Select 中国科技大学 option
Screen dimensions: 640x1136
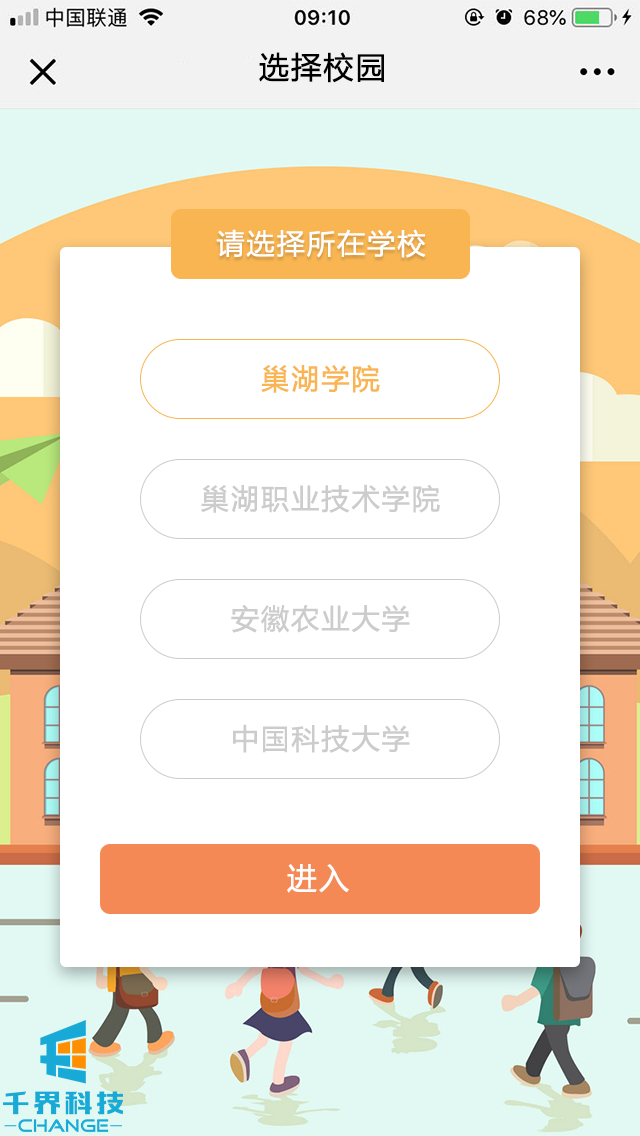tap(320, 739)
